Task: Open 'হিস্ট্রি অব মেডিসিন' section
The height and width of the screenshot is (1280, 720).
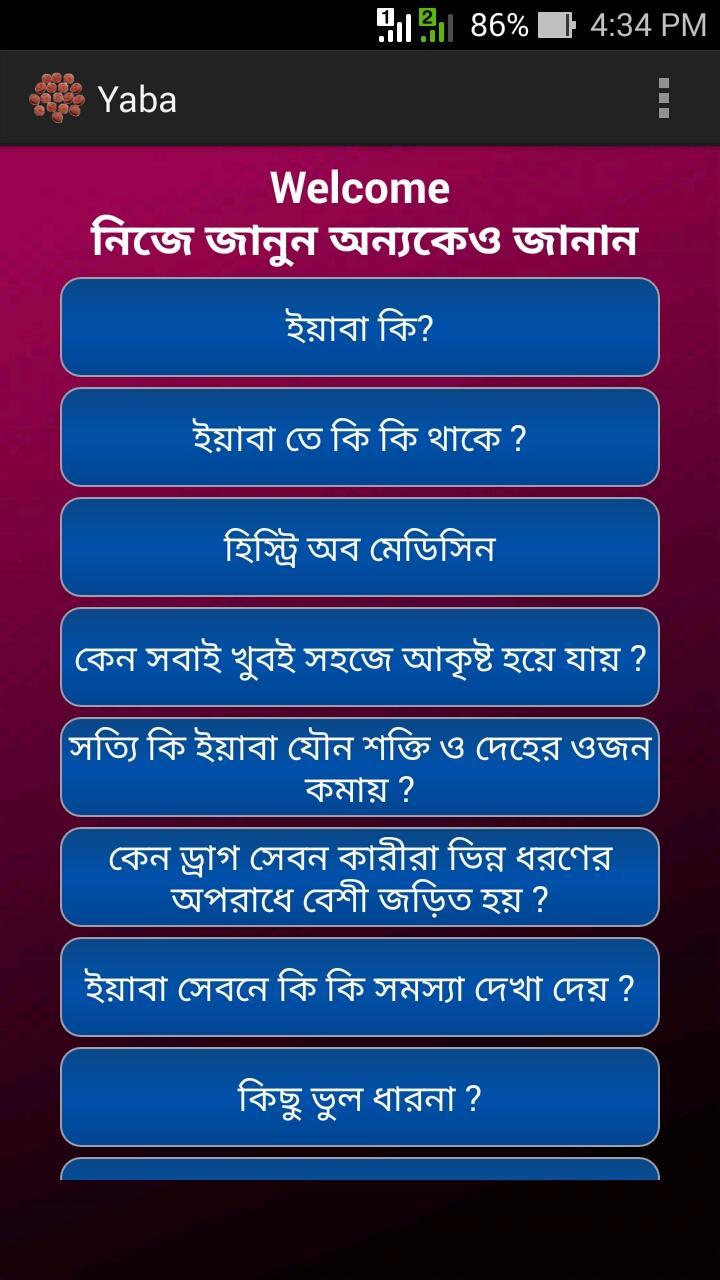Action: [360, 547]
